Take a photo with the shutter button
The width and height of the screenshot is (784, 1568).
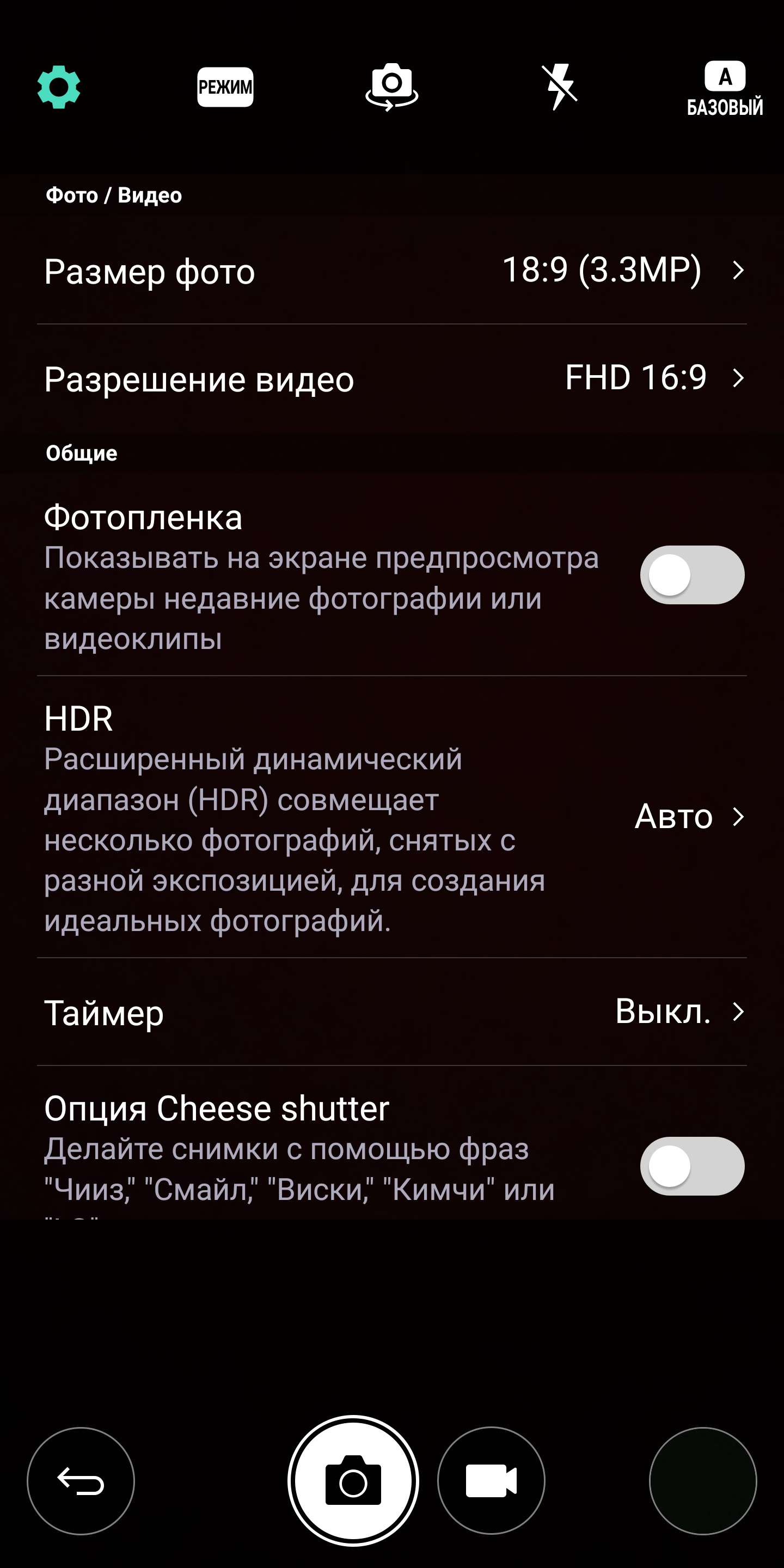[353, 1480]
